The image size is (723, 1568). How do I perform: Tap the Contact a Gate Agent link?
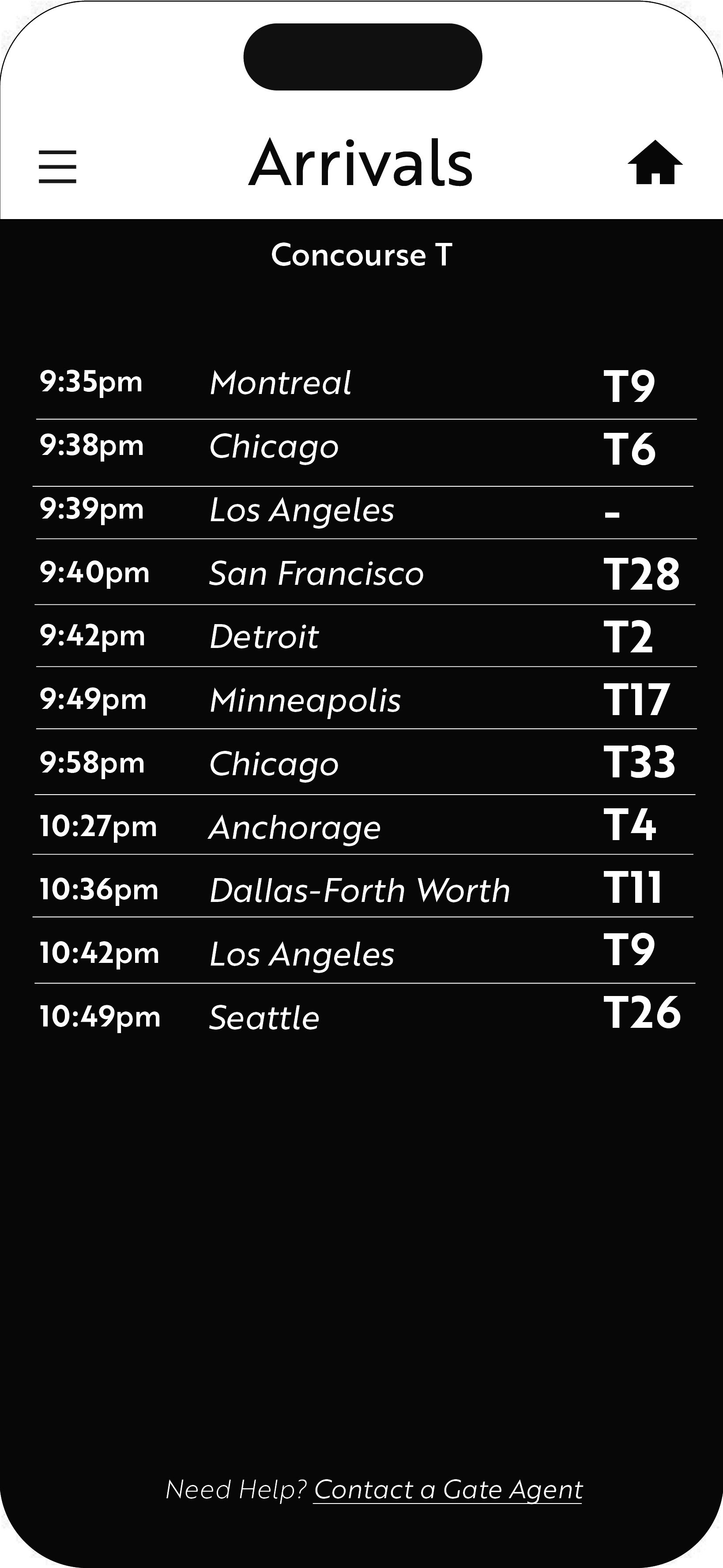point(448,1490)
